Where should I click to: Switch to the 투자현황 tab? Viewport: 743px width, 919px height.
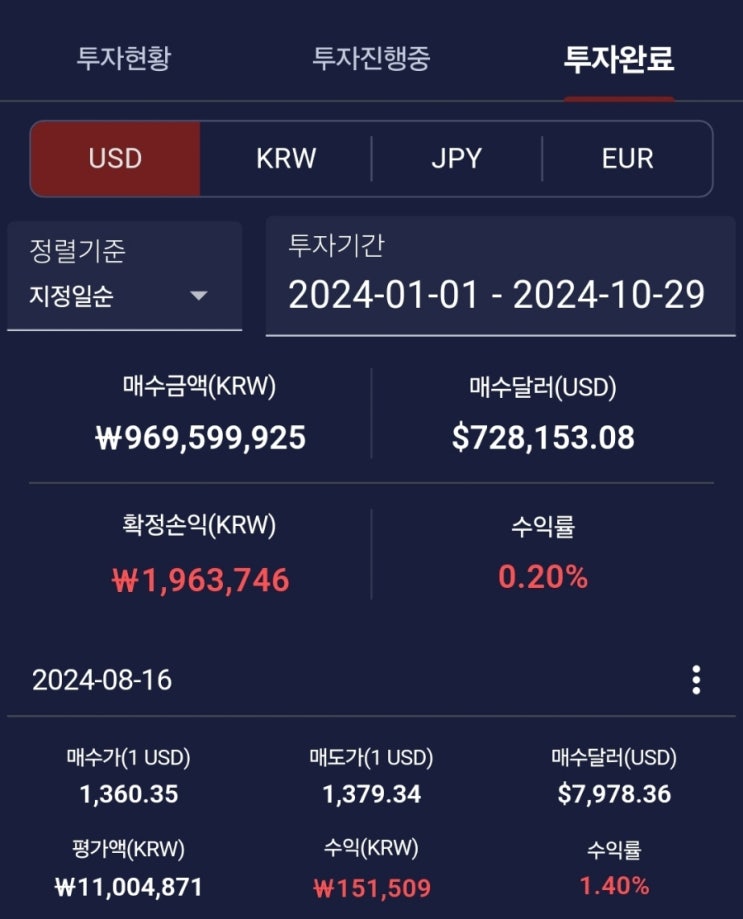[x=123, y=58]
